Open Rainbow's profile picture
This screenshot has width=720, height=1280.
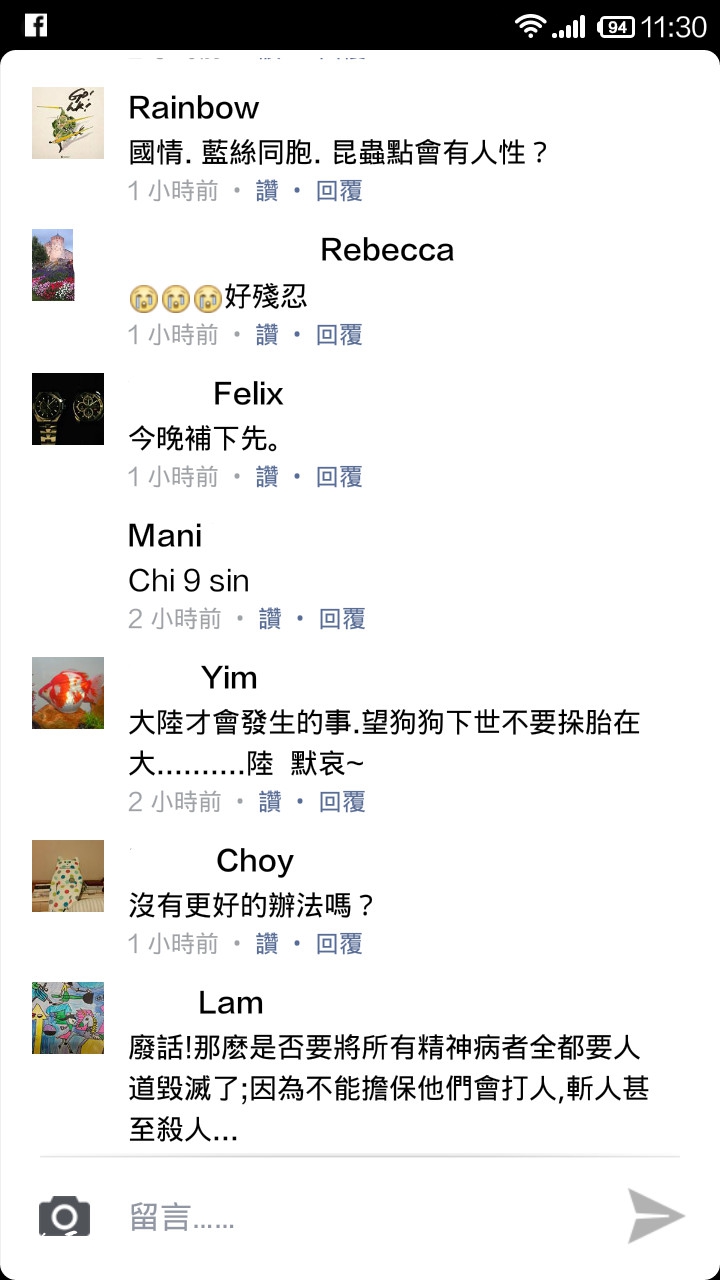pos(68,123)
